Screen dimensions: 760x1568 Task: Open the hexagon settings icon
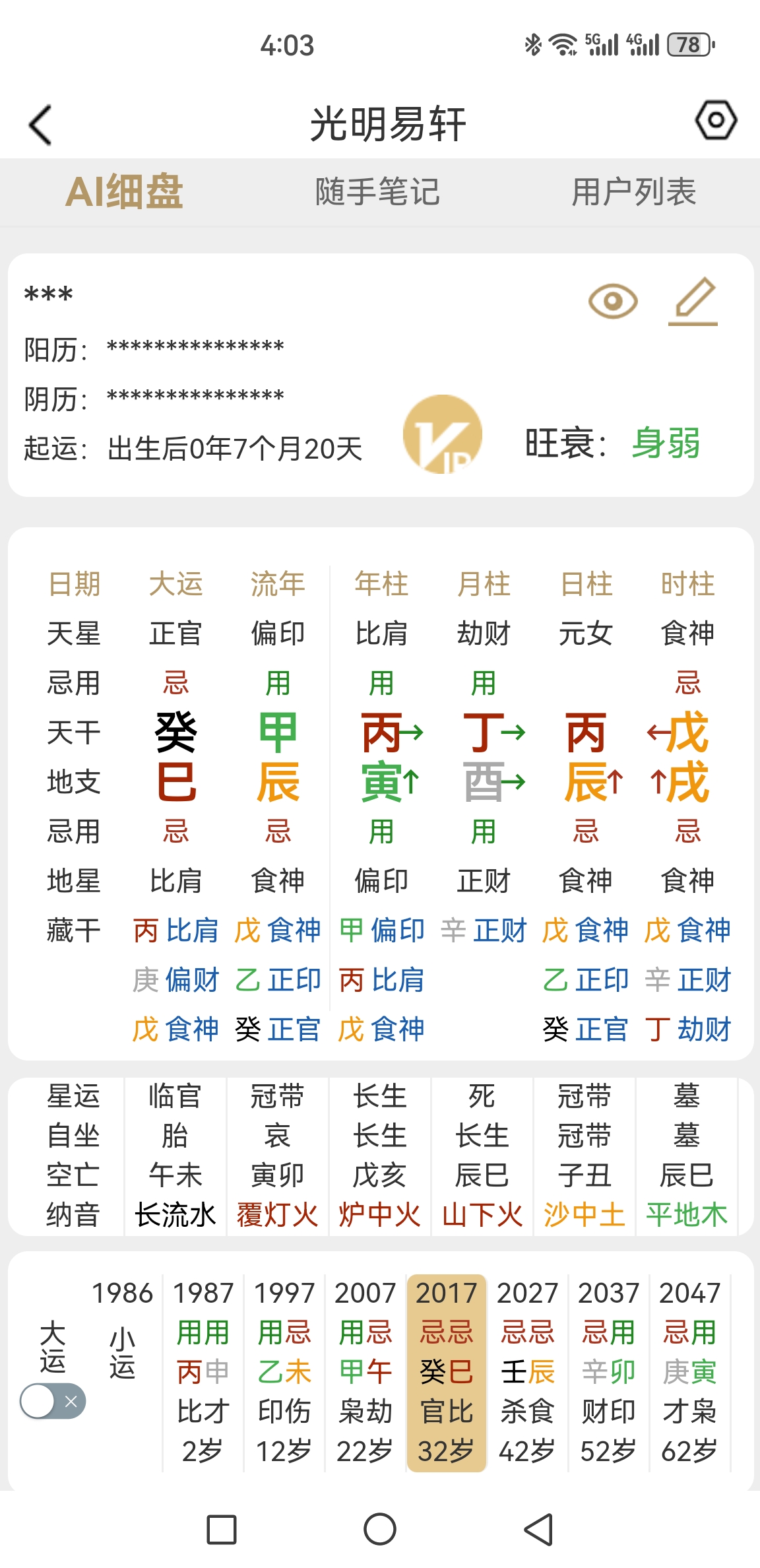(x=716, y=121)
